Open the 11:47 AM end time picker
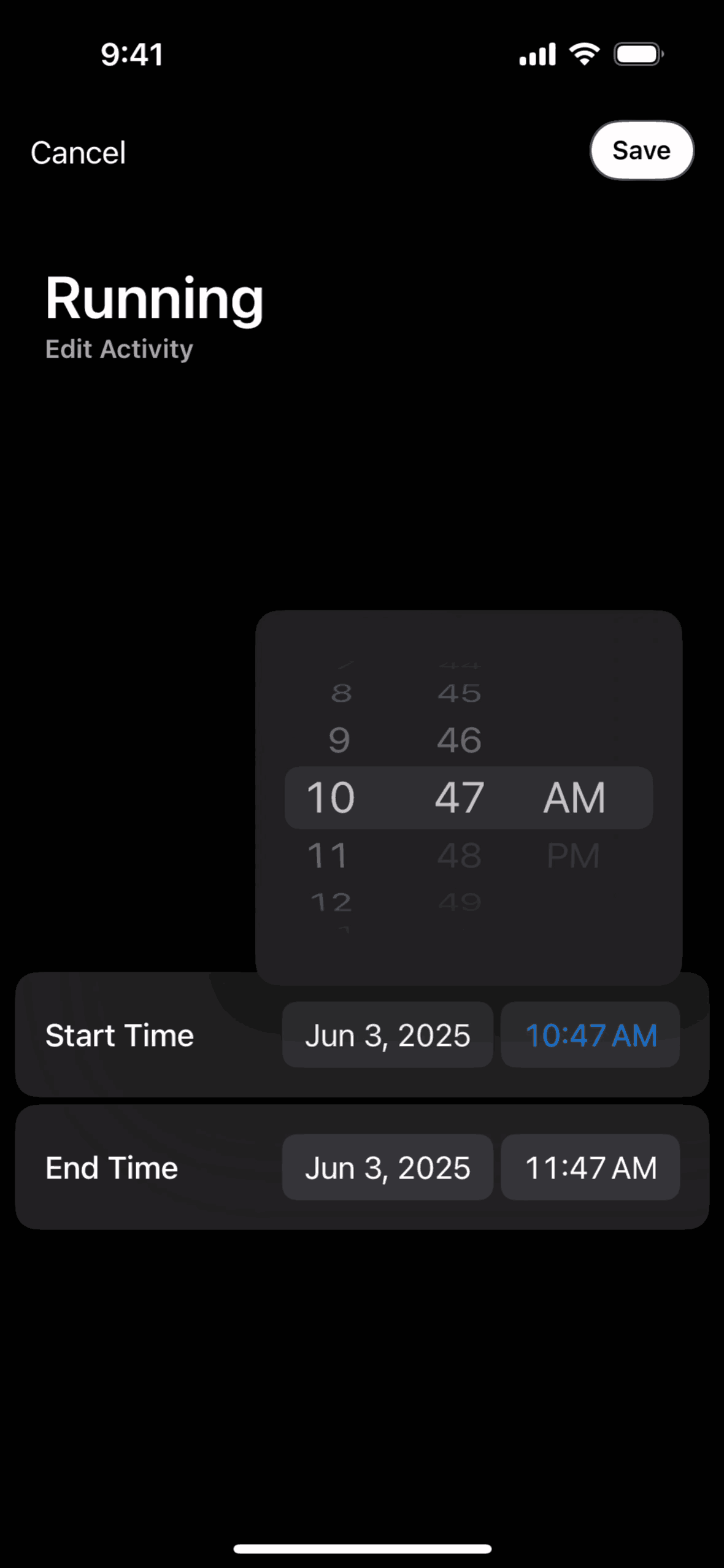724x1568 pixels. click(590, 1167)
